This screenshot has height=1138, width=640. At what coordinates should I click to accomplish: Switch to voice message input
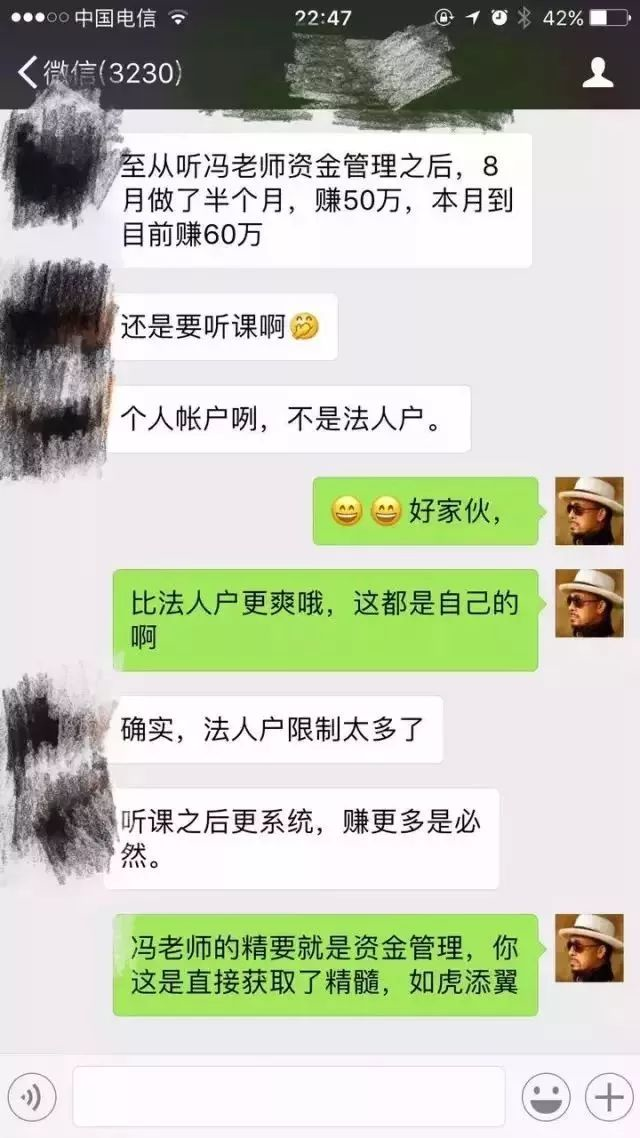tap(33, 1097)
